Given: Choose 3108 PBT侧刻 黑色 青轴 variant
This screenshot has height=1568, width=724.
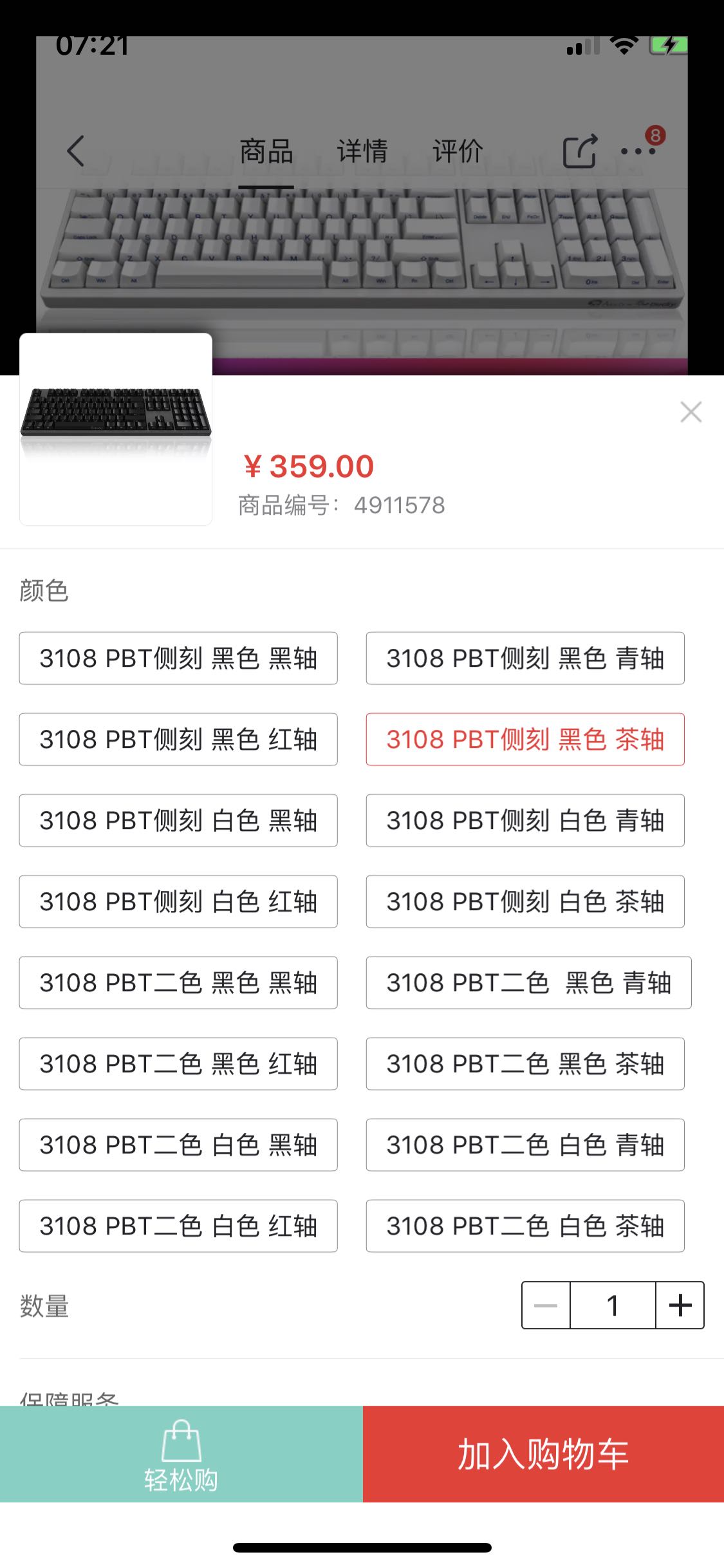Looking at the screenshot, I should [x=525, y=658].
